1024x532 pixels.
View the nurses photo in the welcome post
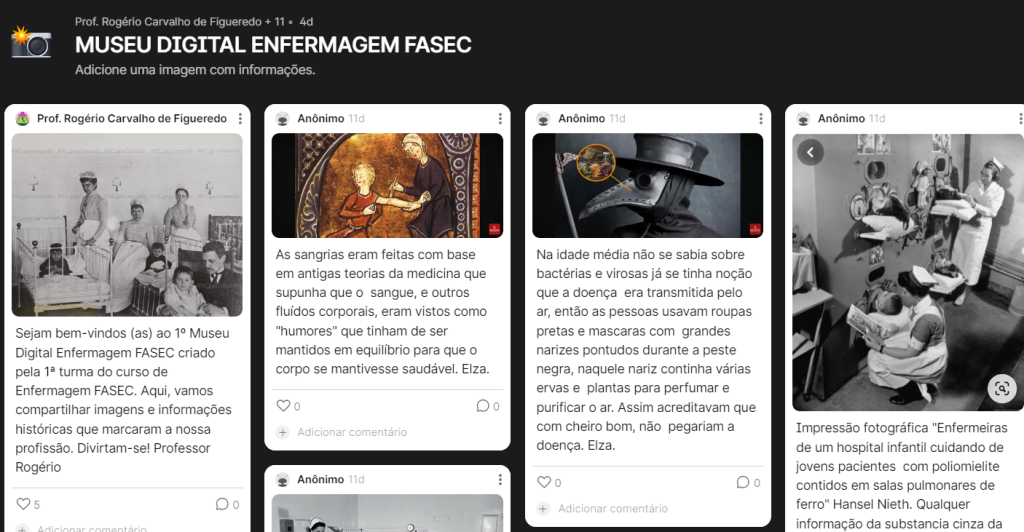pos(127,225)
